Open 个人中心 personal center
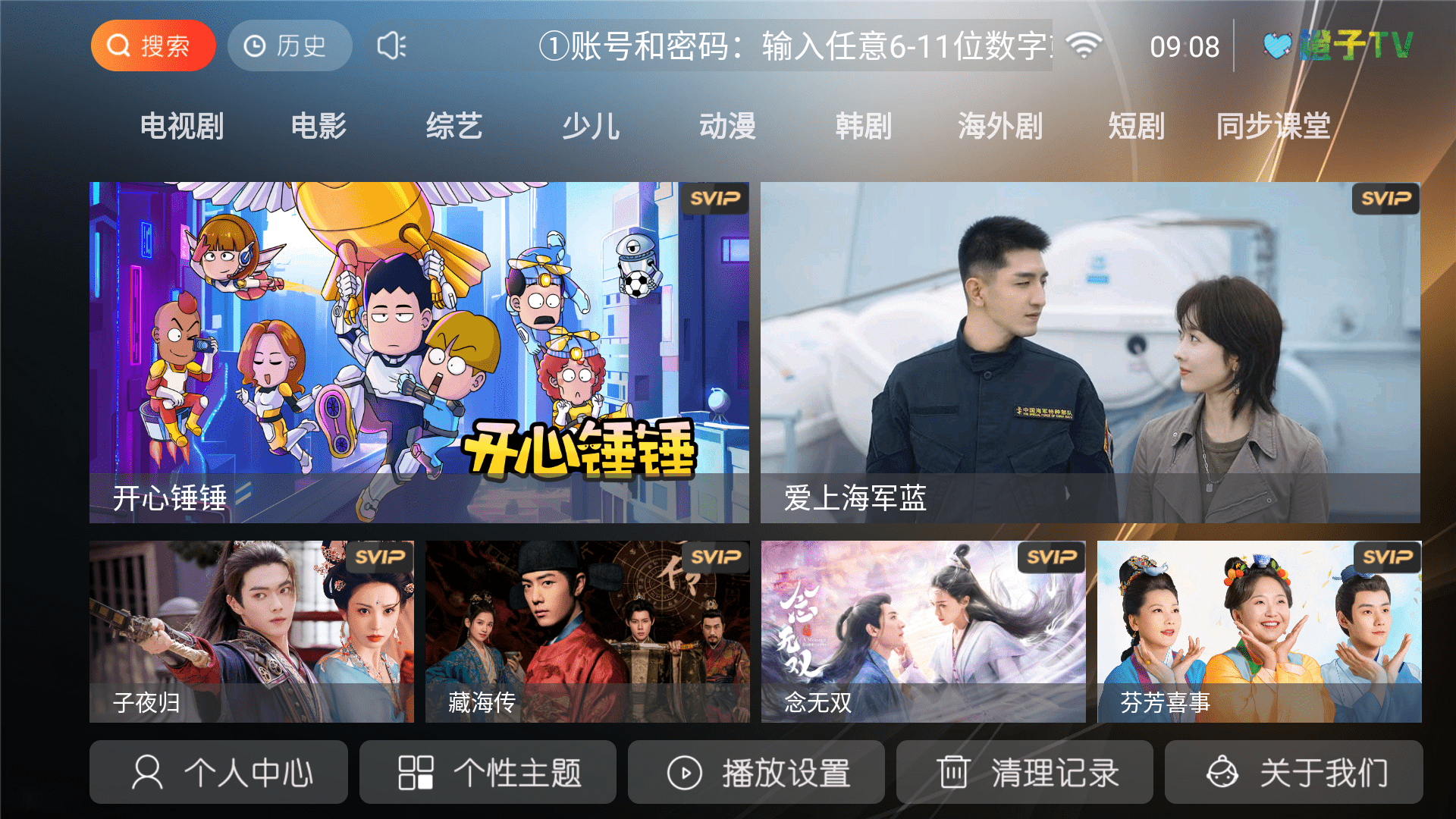This screenshot has height=819, width=1456. [x=218, y=772]
